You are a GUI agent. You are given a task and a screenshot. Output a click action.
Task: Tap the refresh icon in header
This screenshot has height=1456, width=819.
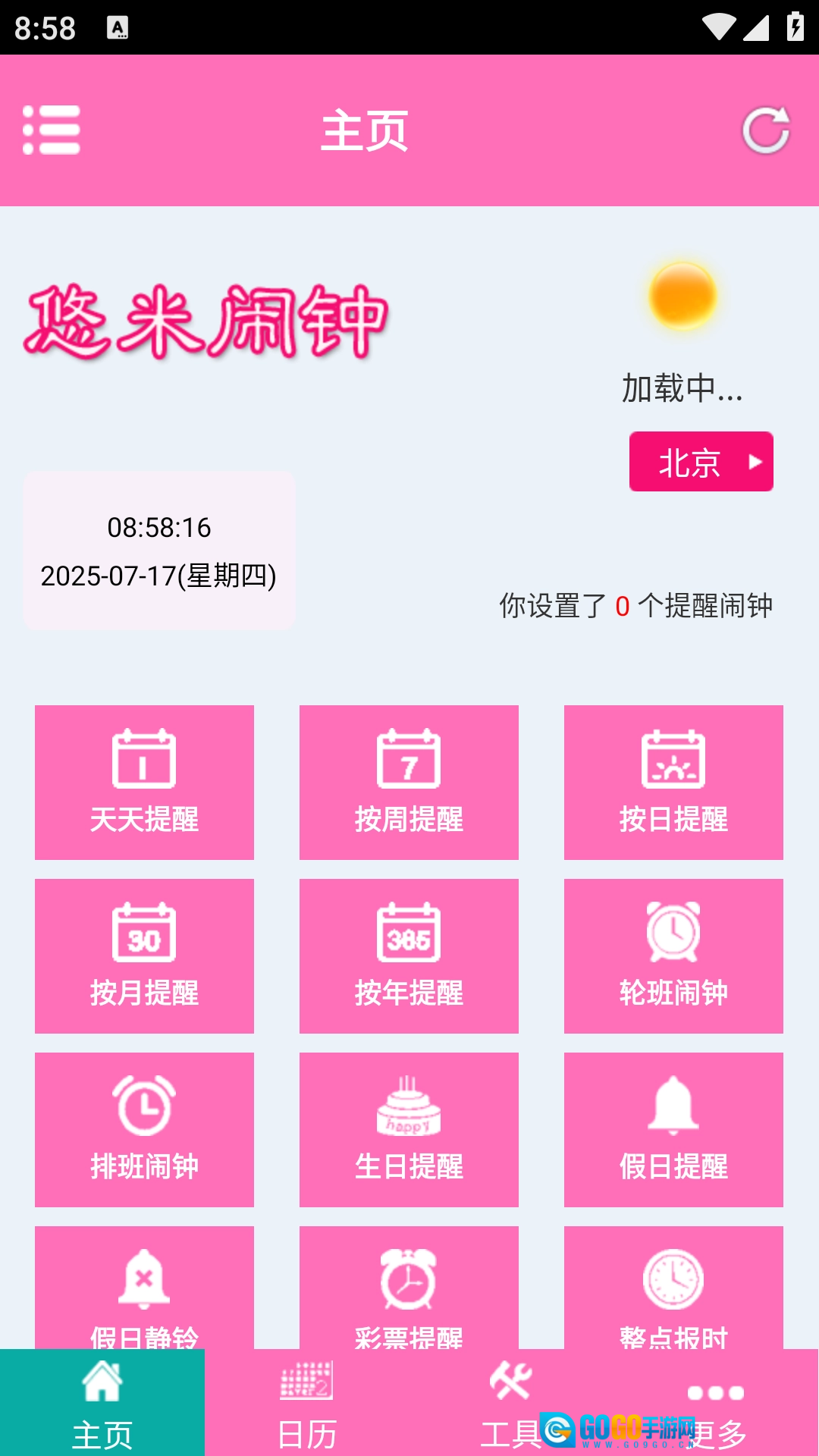(766, 130)
